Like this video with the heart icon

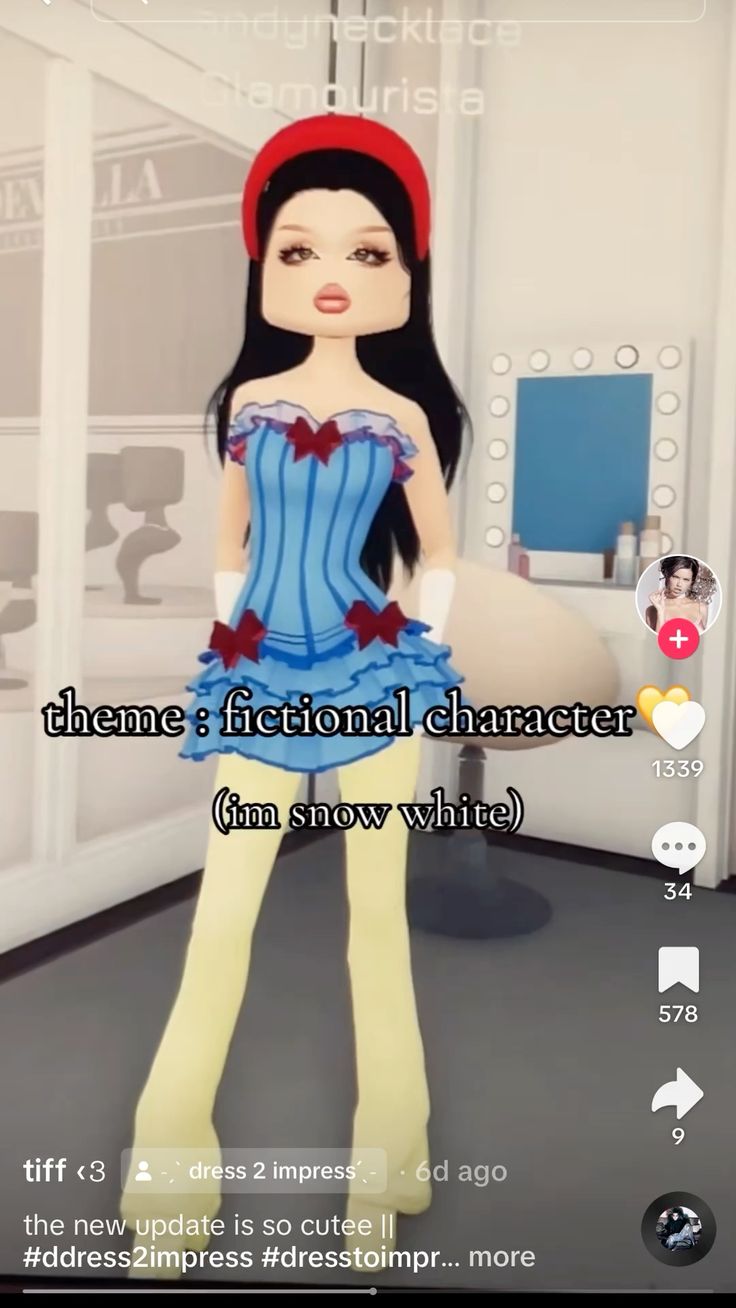pos(677,720)
